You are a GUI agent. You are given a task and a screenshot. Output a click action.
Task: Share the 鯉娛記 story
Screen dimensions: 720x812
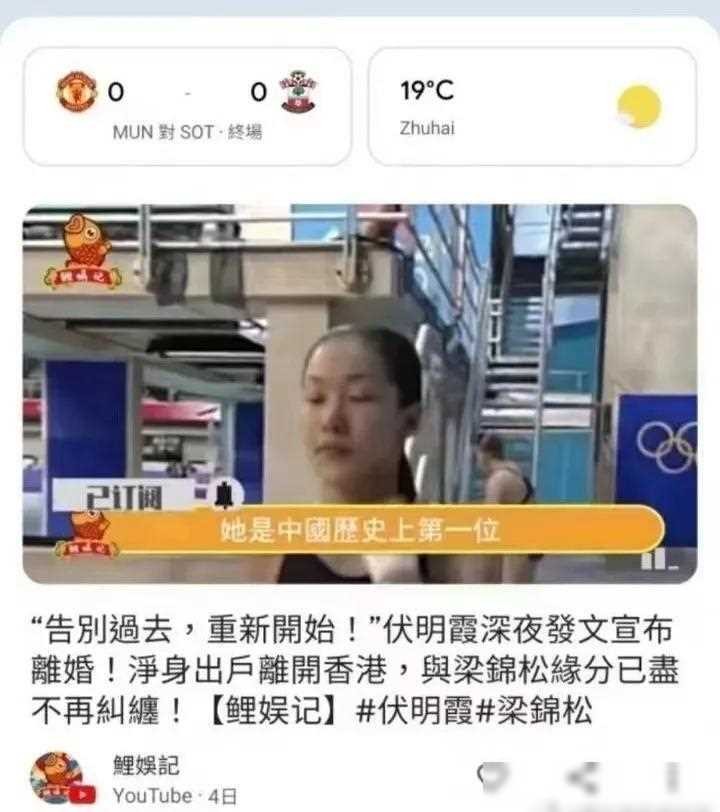582,775
